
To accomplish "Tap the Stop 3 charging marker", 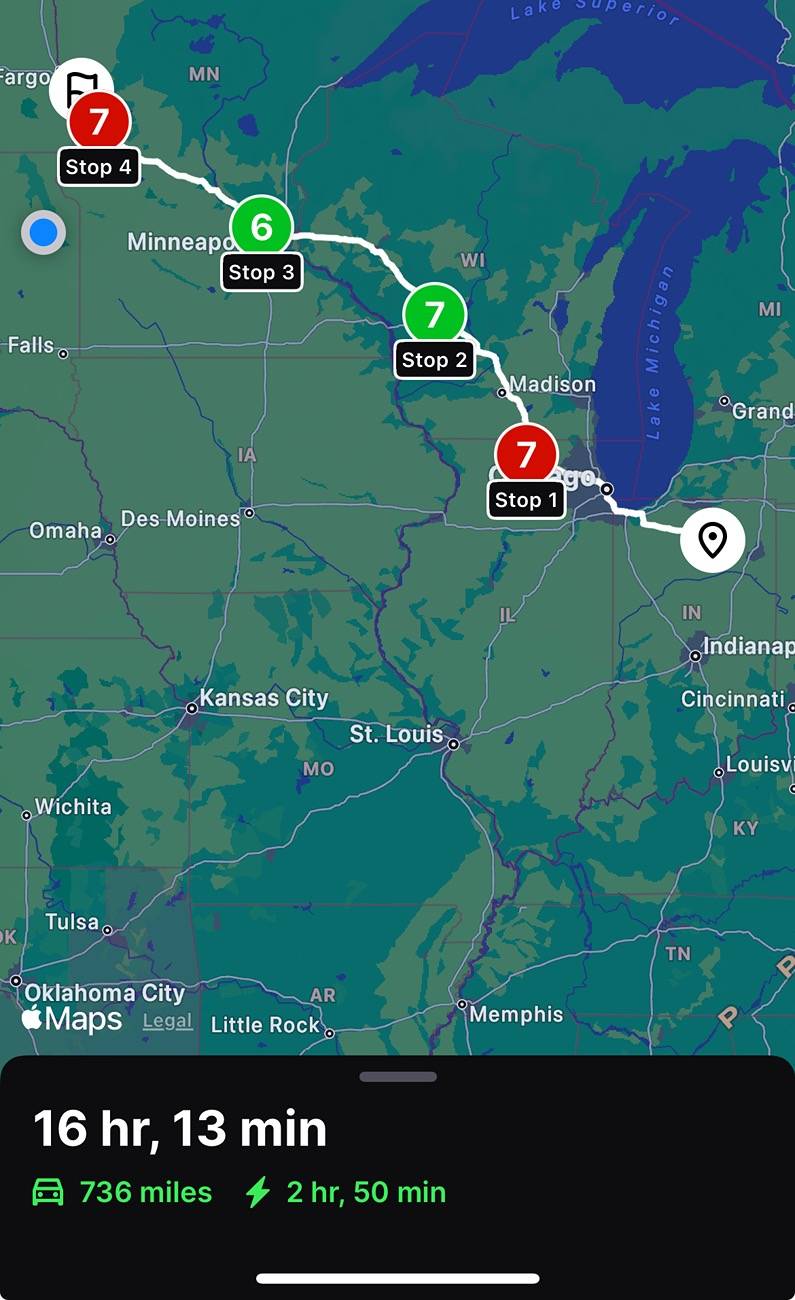I will [261, 227].
